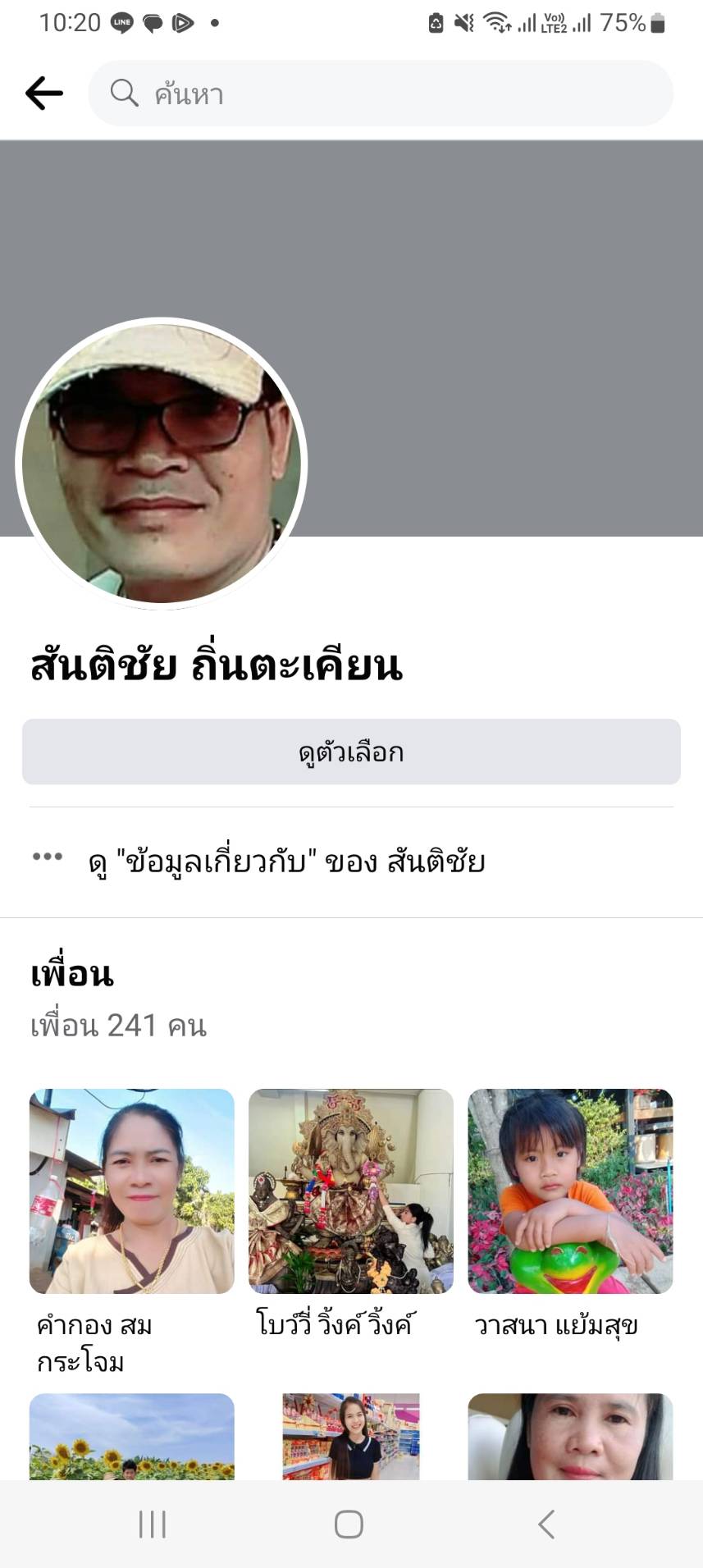This screenshot has width=703, height=1568.
Task: Open friend คำกอง สมกระโจม's profile
Action: coord(132,1191)
